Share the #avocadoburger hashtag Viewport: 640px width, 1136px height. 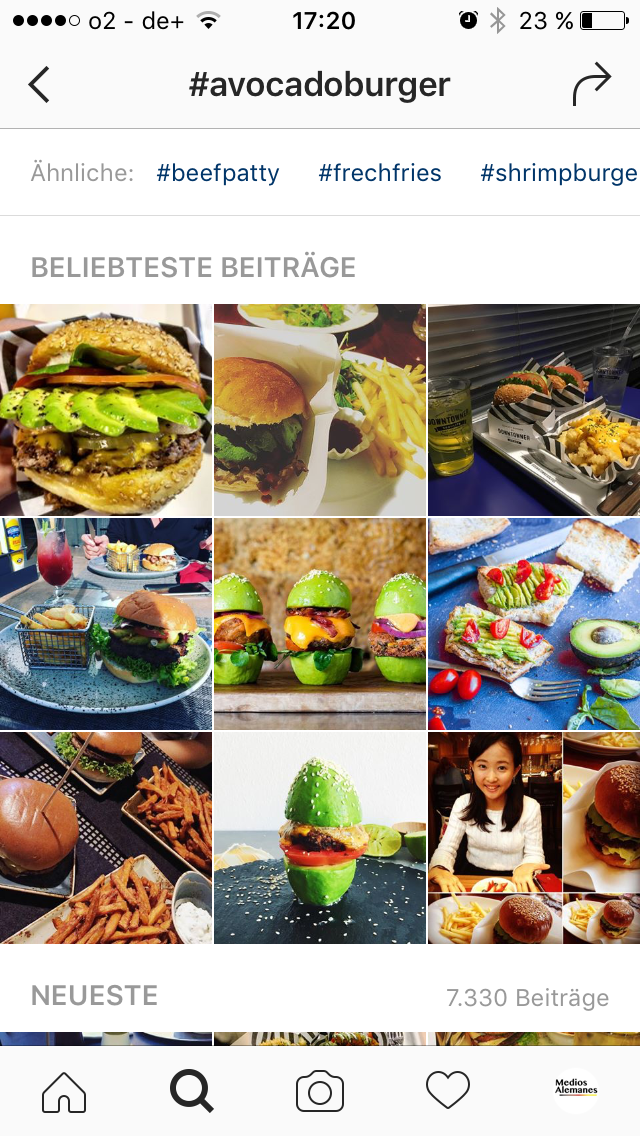point(591,85)
